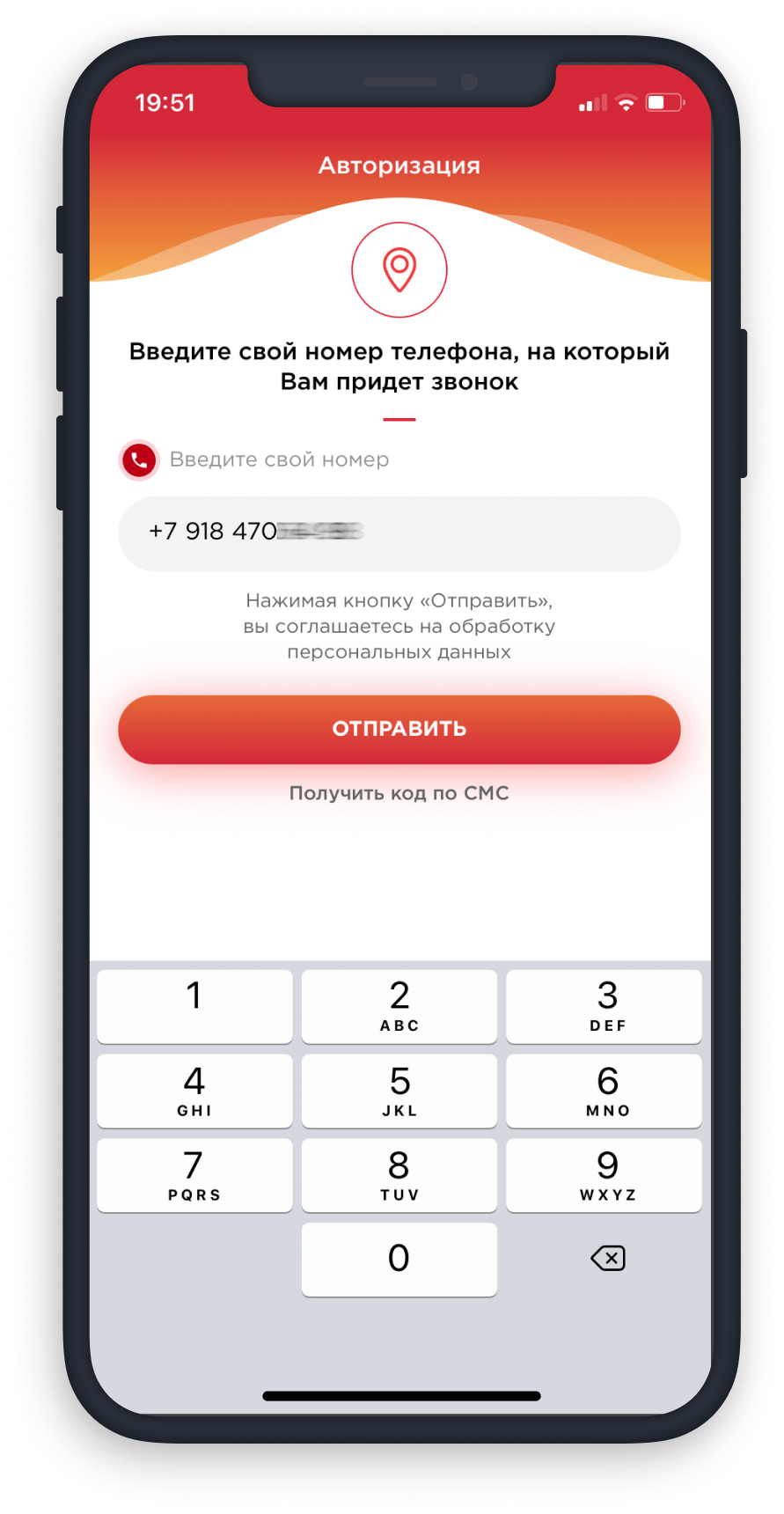
Task: Type digit 7 on keypad
Action: (x=194, y=1175)
